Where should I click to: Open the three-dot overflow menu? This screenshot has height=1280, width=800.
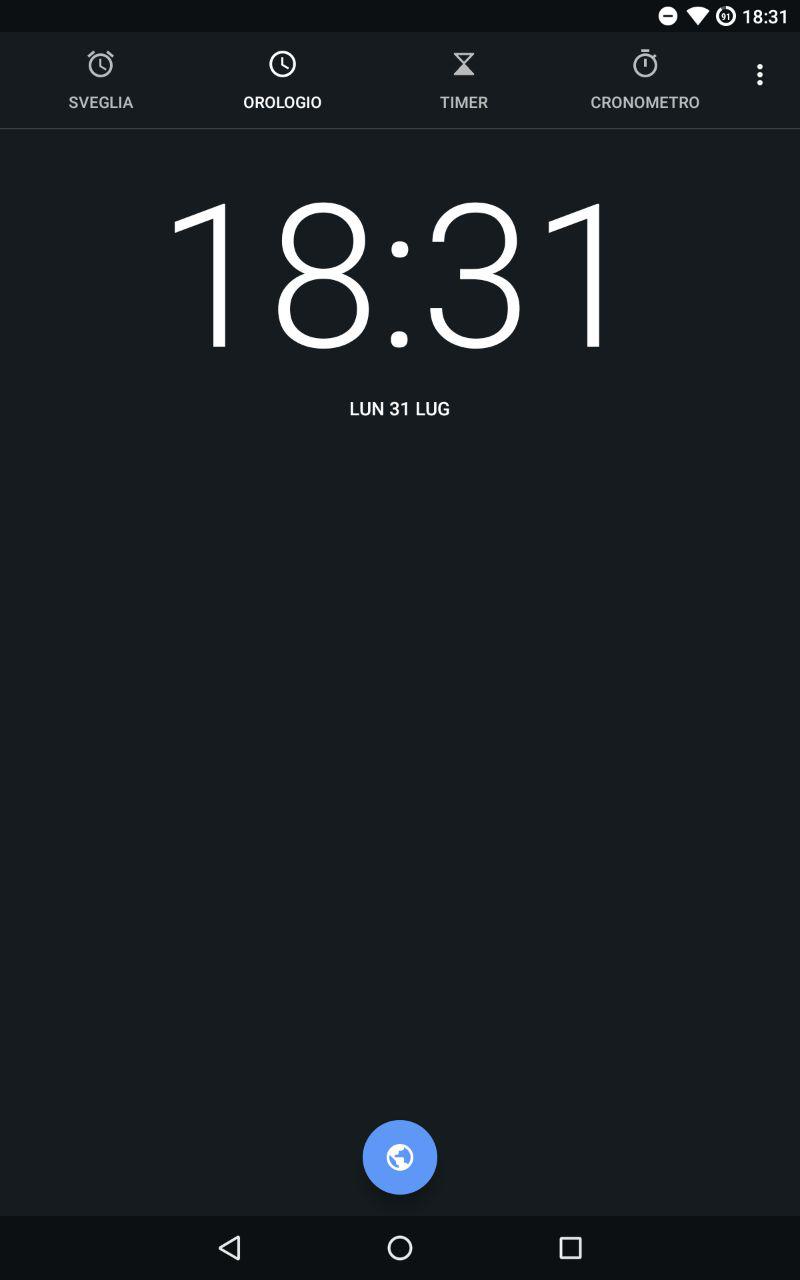[x=760, y=75]
